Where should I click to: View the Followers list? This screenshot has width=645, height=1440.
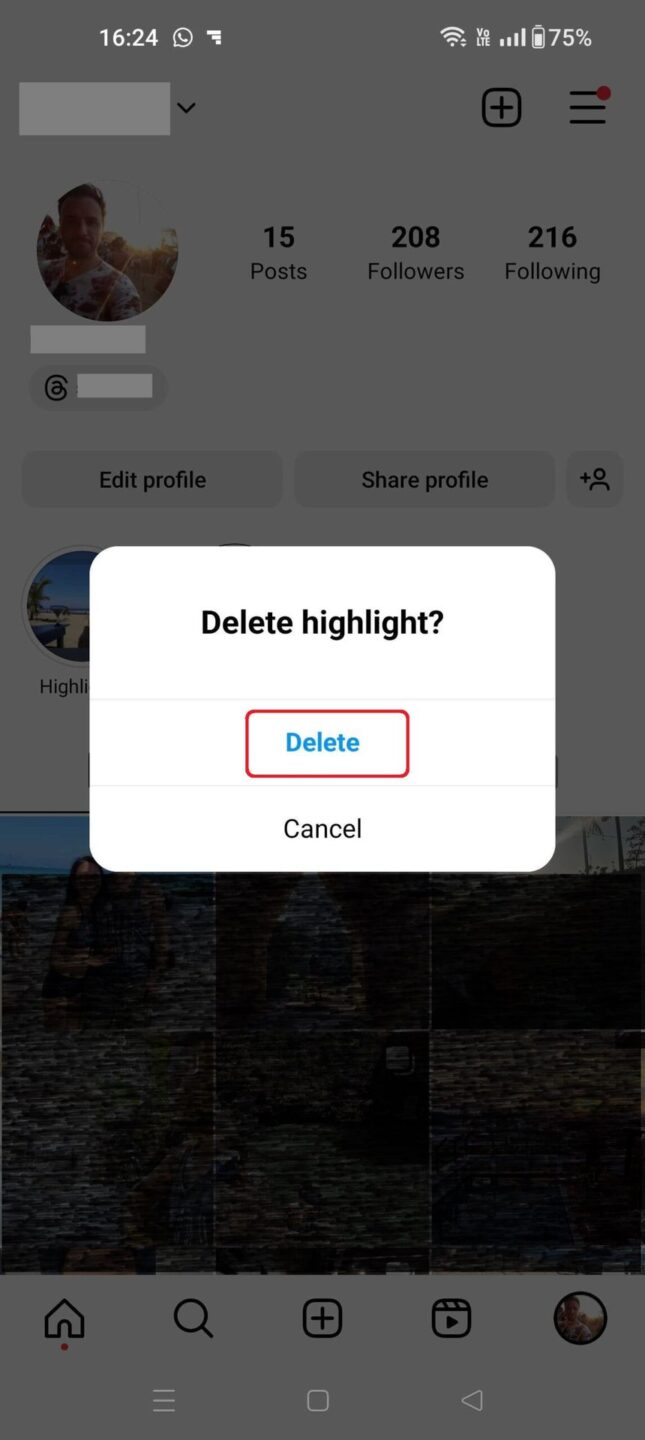415,252
